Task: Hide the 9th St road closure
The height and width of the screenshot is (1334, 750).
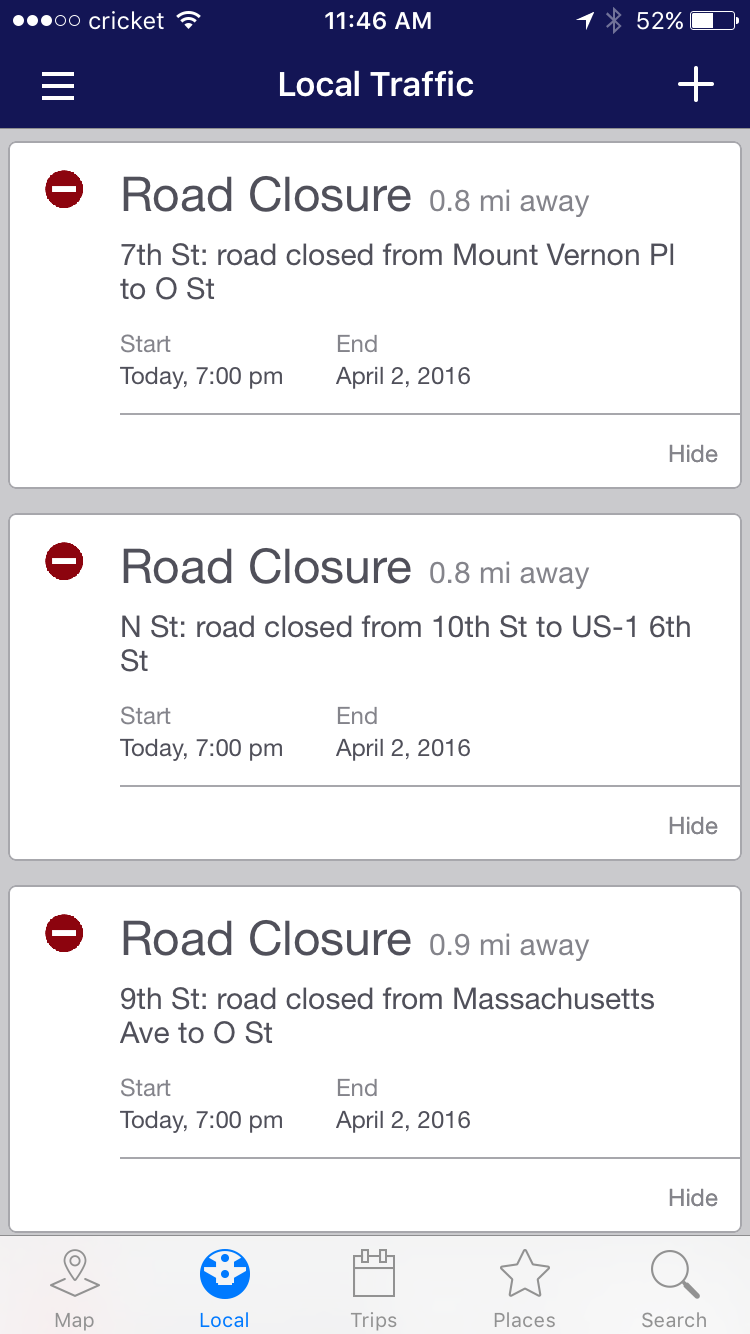Action: click(x=693, y=1198)
